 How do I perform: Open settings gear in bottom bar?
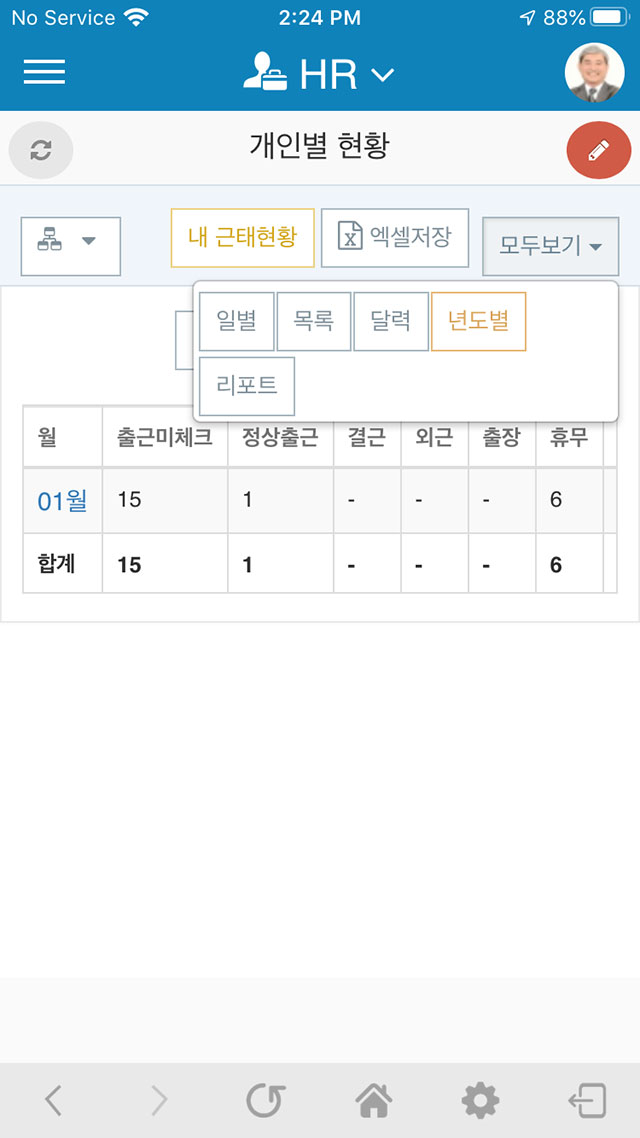coord(480,1101)
